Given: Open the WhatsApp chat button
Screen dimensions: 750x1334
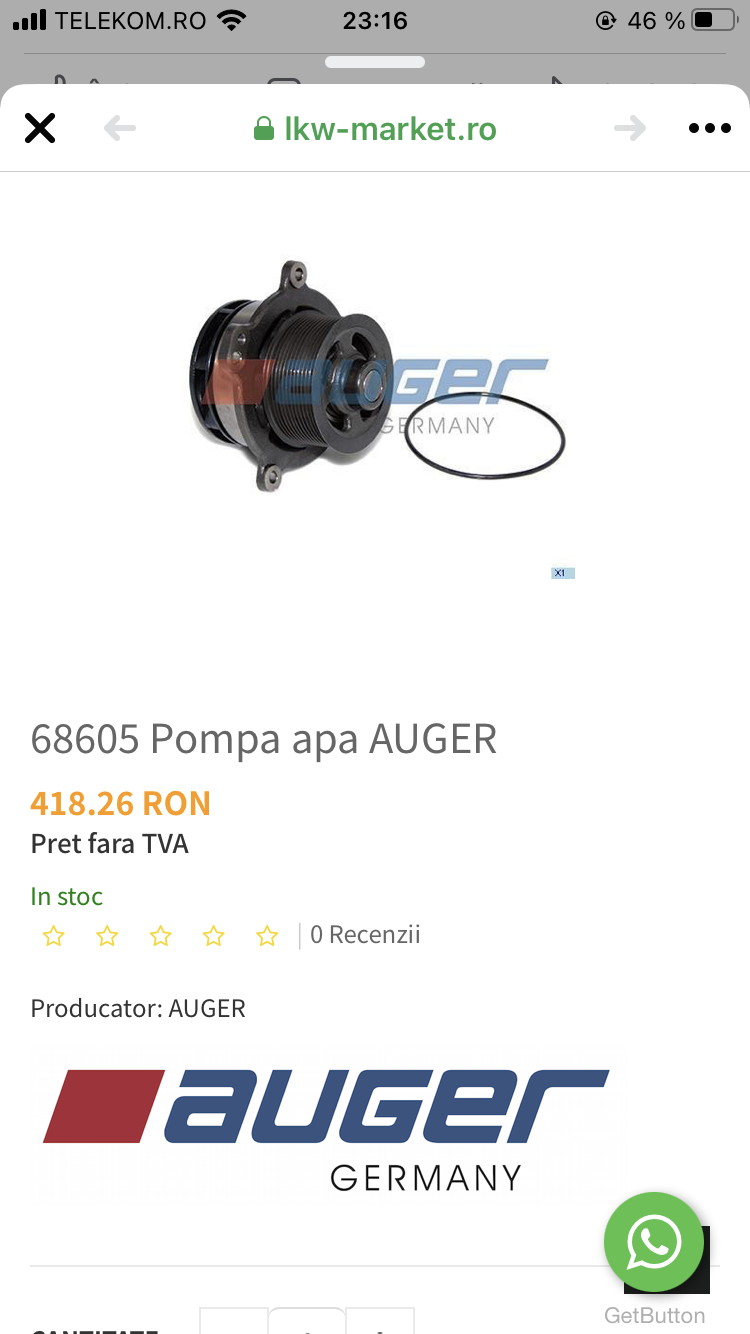Looking at the screenshot, I should pyautogui.click(x=655, y=1242).
